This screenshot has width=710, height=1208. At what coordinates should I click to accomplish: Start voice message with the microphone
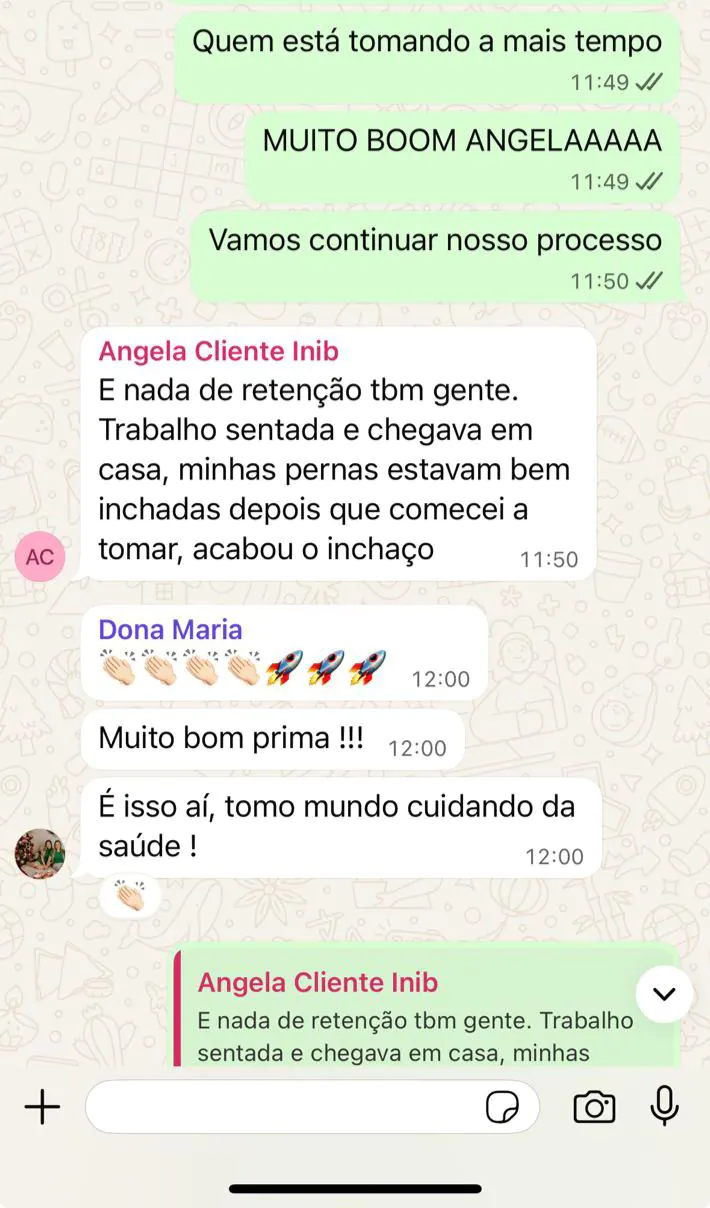pos(664,1106)
